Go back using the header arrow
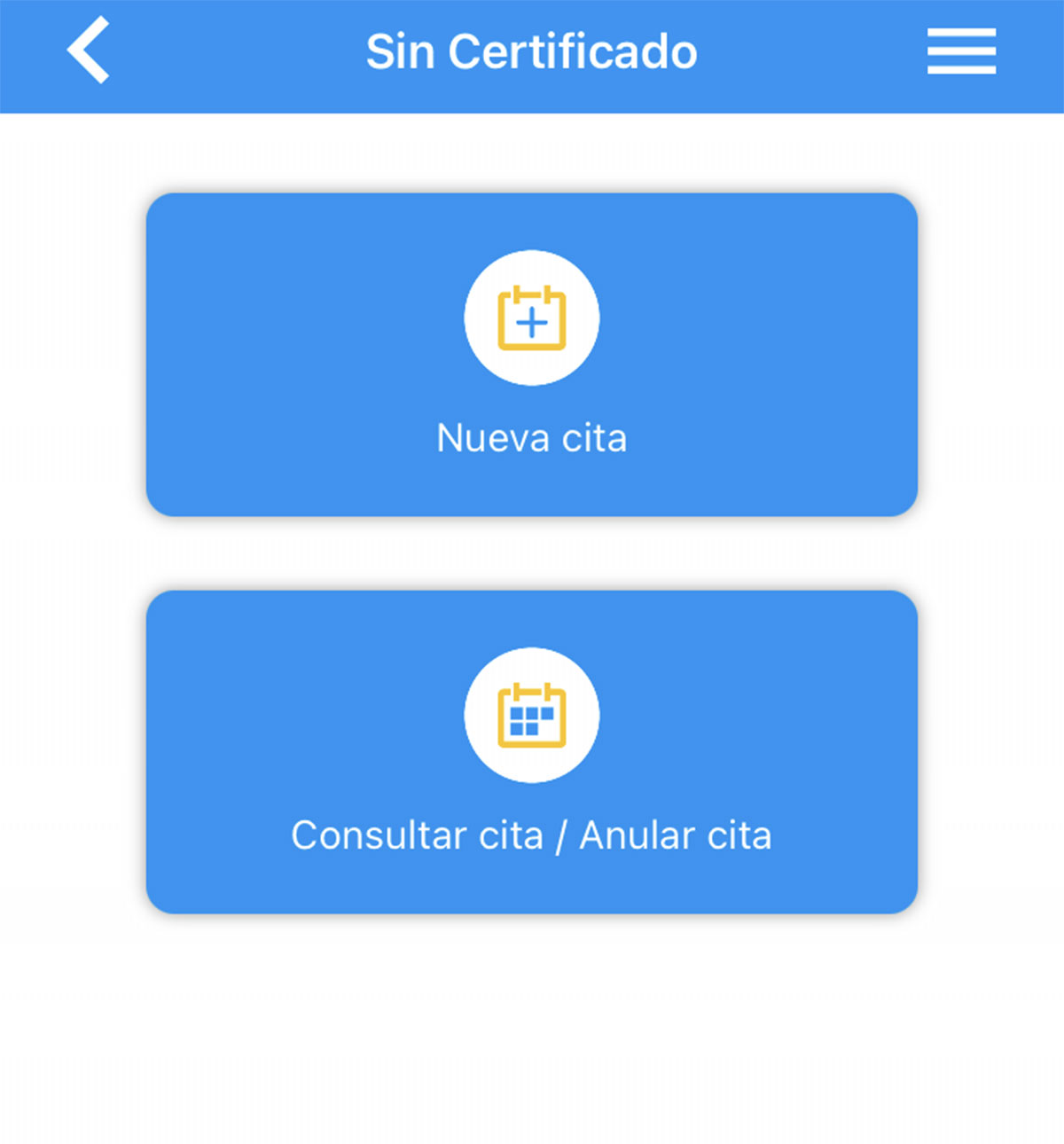The width and height of the screenshot is (1064, 1144). tap(89, 51)
